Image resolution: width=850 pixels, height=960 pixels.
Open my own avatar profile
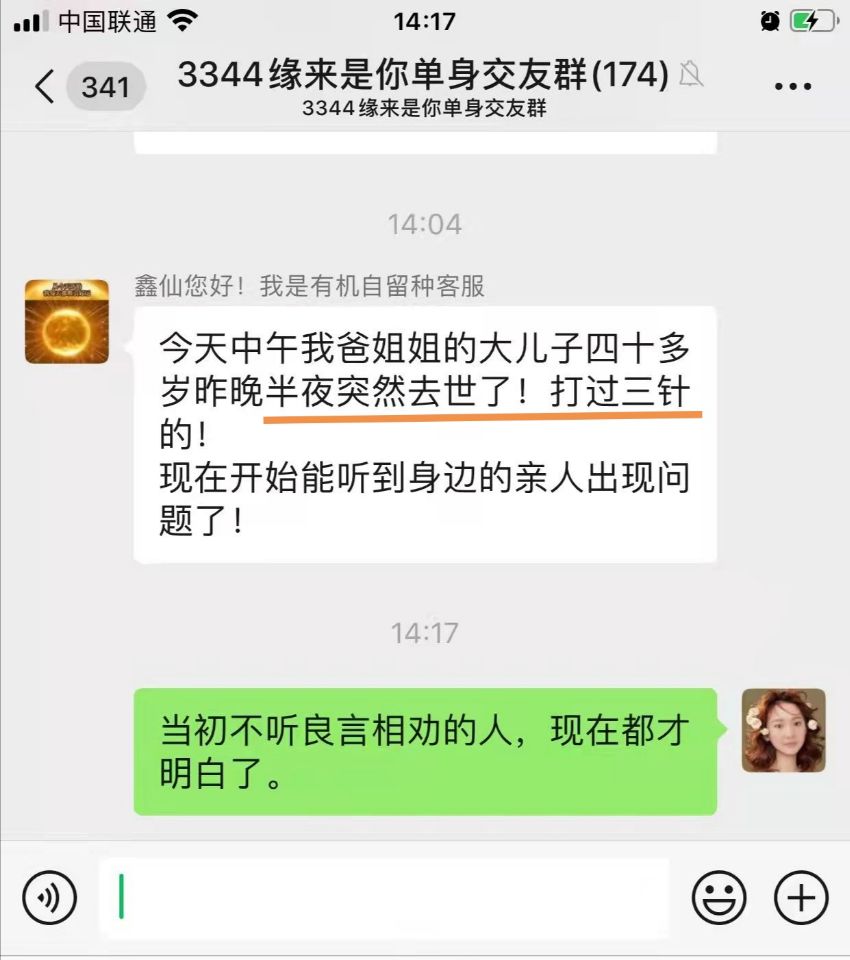[783, 731]
